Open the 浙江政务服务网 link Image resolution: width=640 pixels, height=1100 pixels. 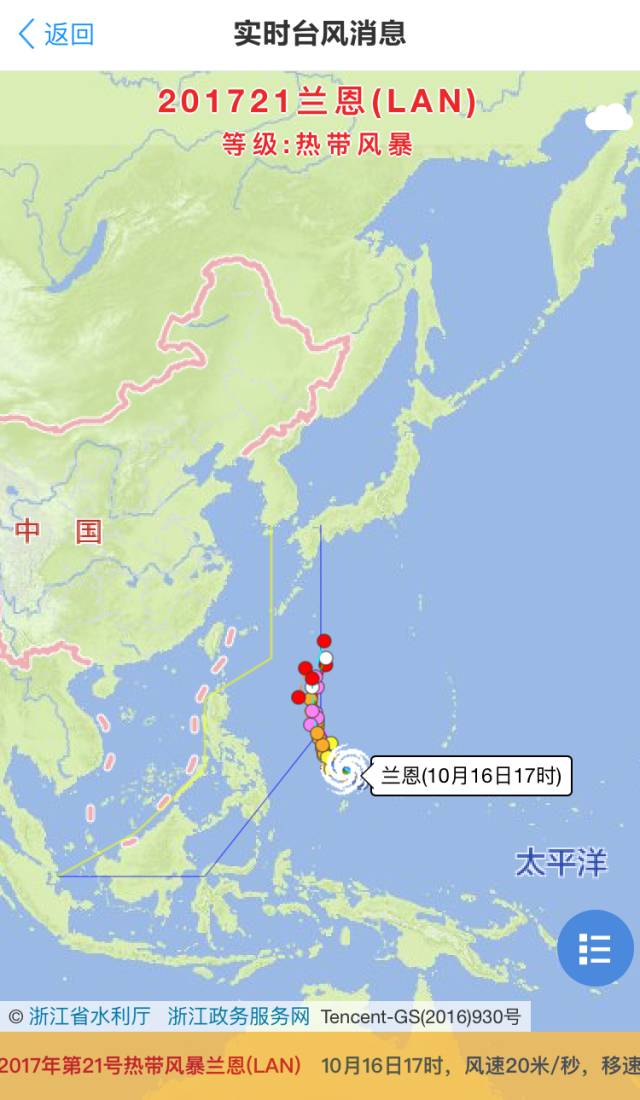(x=239, y=1016)
